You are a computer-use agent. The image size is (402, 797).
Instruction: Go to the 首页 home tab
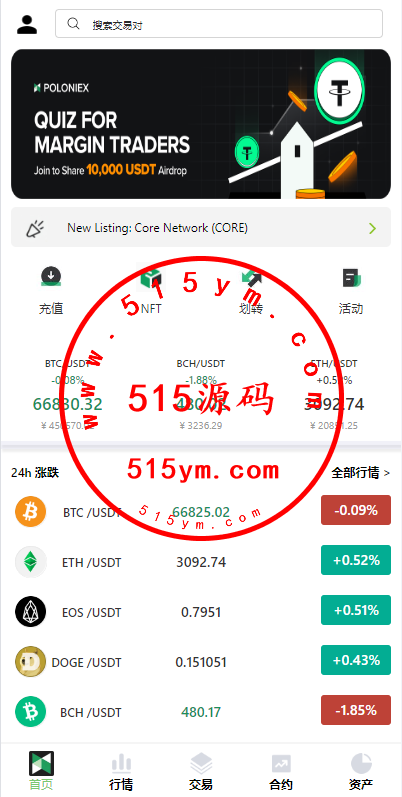(41, 771)
